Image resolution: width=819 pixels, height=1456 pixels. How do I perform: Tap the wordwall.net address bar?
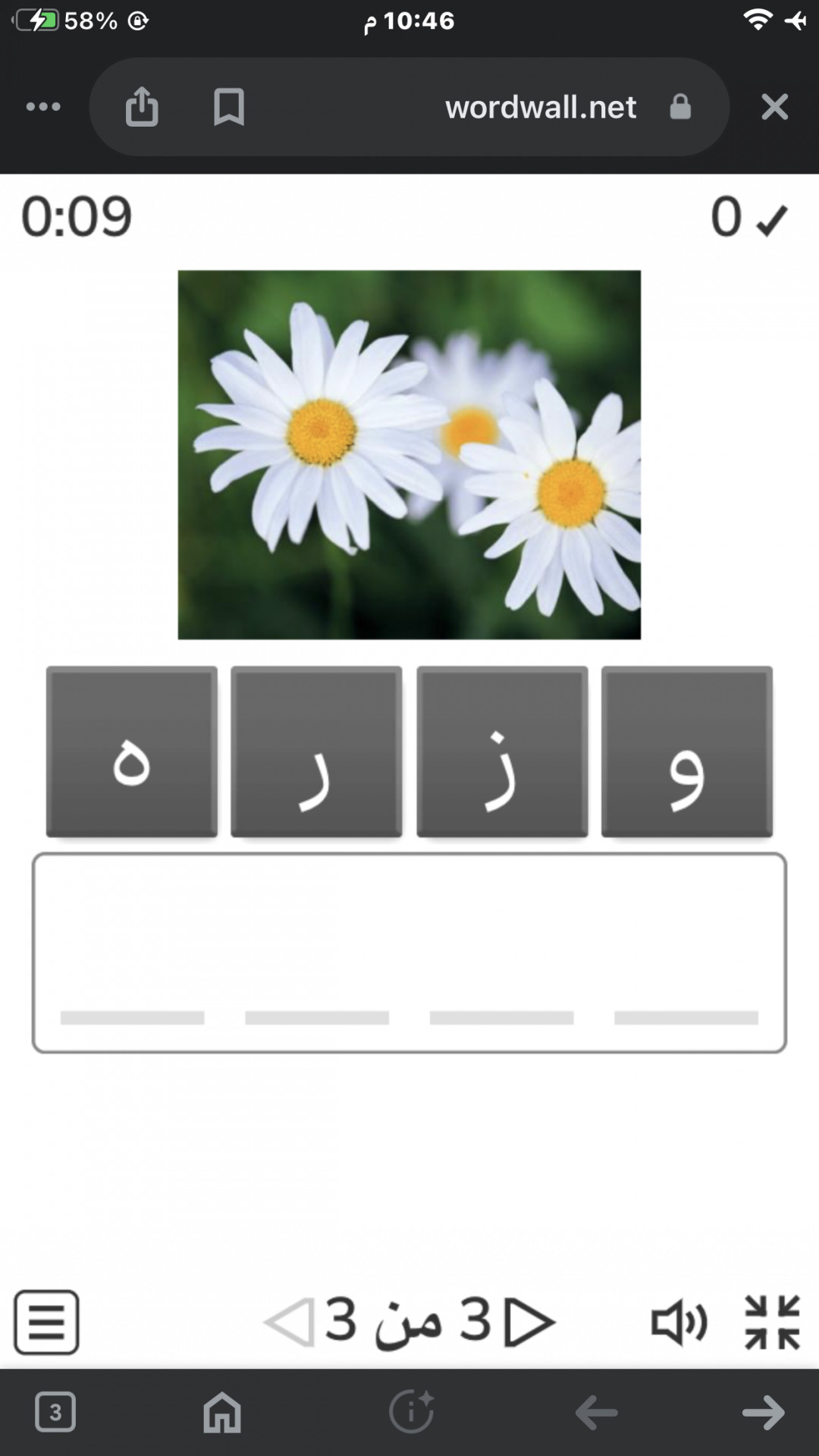(x=540, y=107)
